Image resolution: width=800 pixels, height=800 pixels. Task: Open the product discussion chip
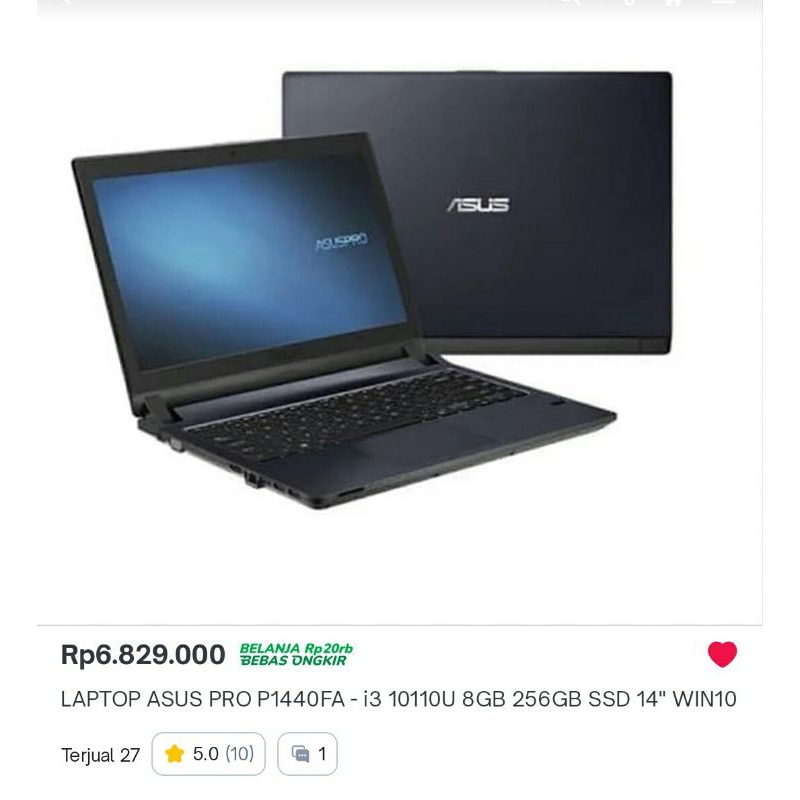click(x=308, y=754)
